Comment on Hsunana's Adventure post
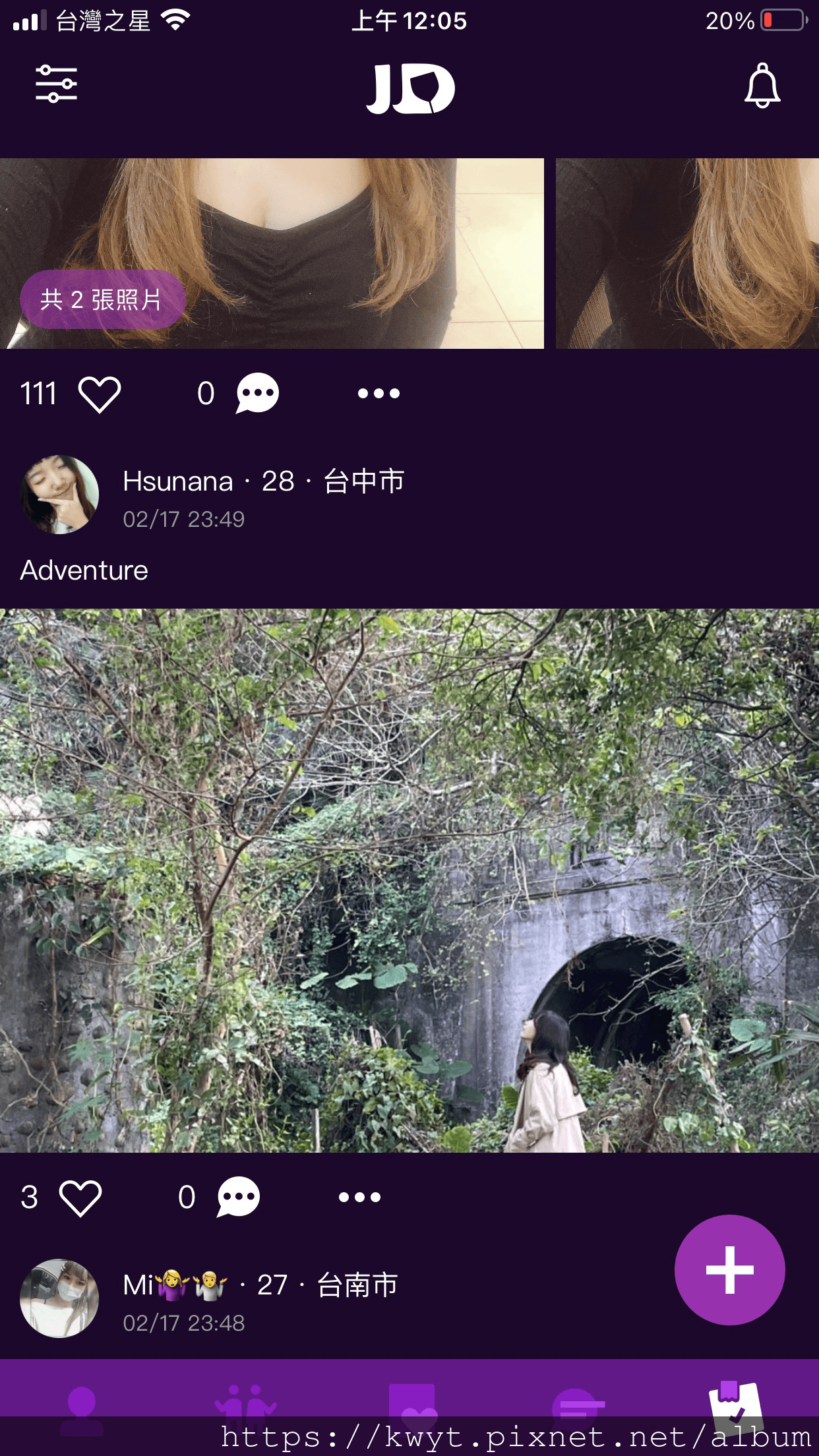819x1456 pixels. tap(238, 1197)
